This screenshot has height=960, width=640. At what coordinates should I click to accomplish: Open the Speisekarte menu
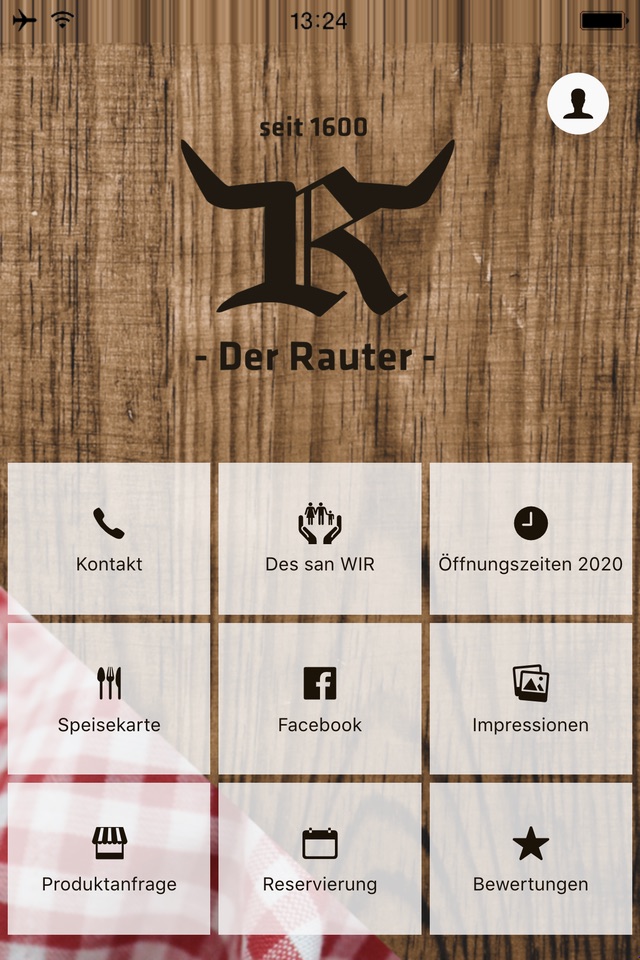click(x=109, y=699)
